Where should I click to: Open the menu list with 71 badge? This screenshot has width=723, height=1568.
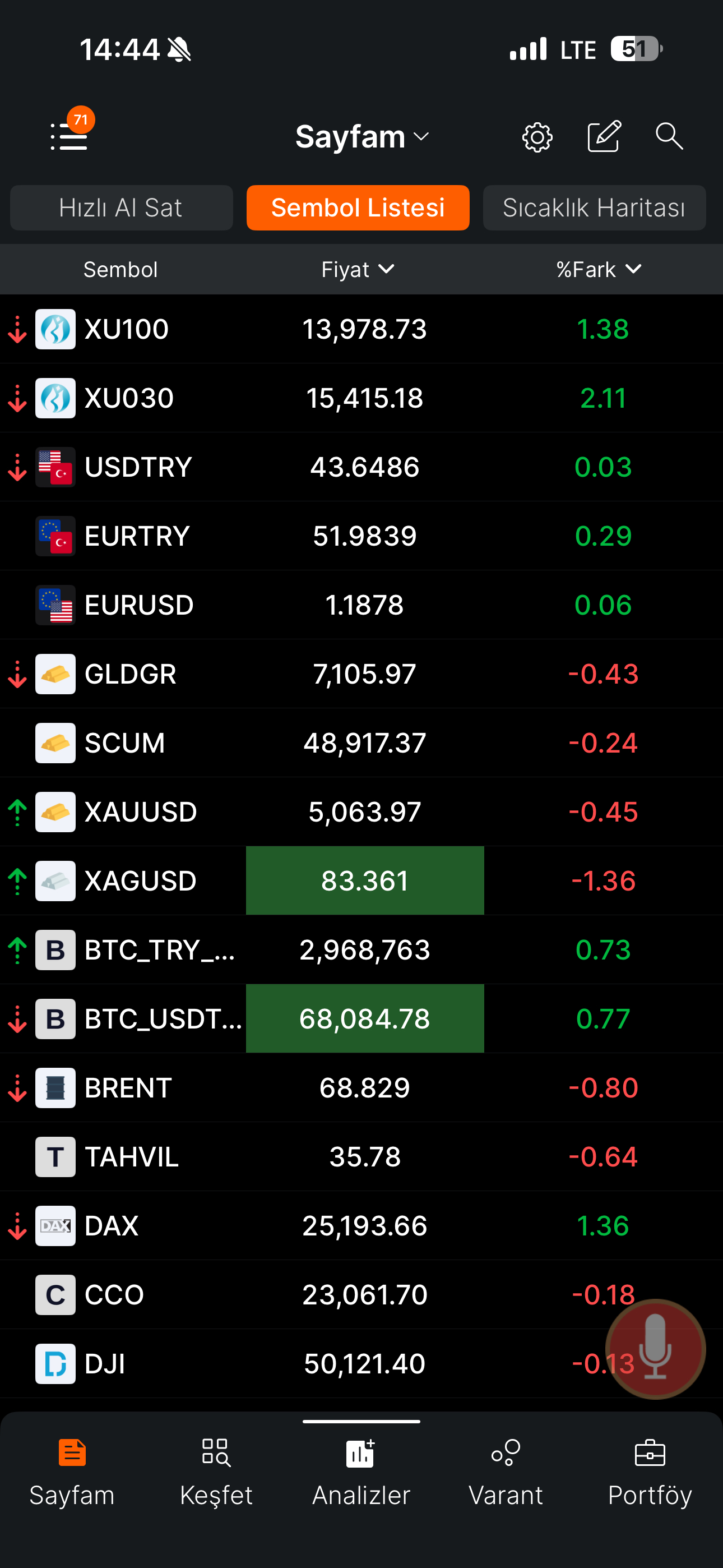(69, 136)
